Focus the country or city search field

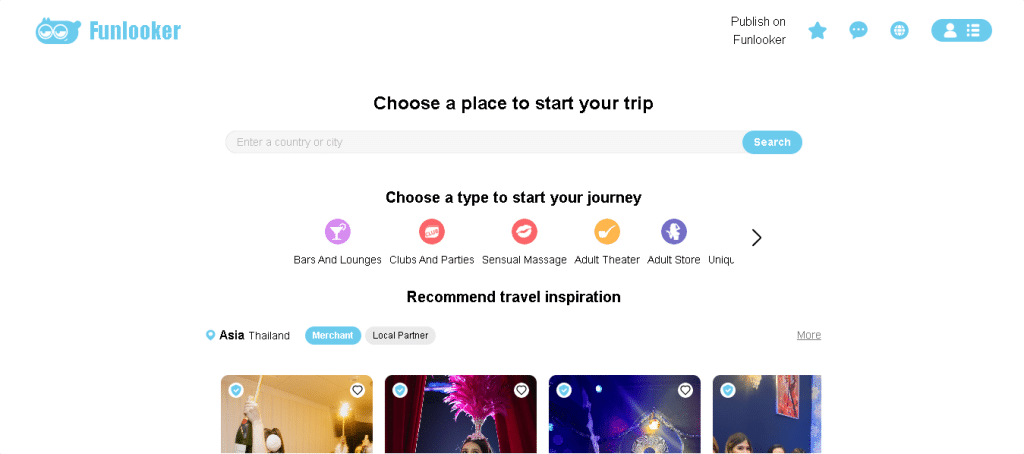click(484, 142)
